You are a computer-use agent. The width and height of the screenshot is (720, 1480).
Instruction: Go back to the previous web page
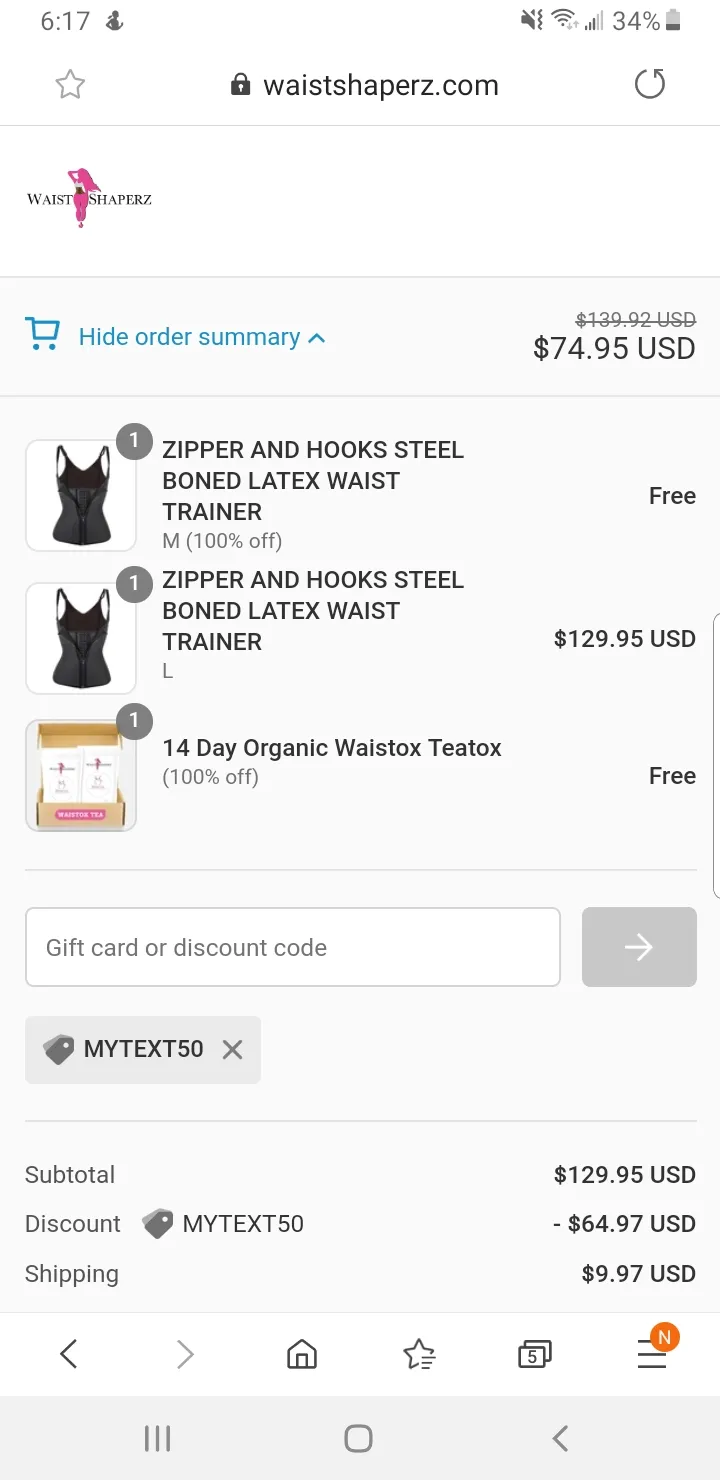(68, 1354)
